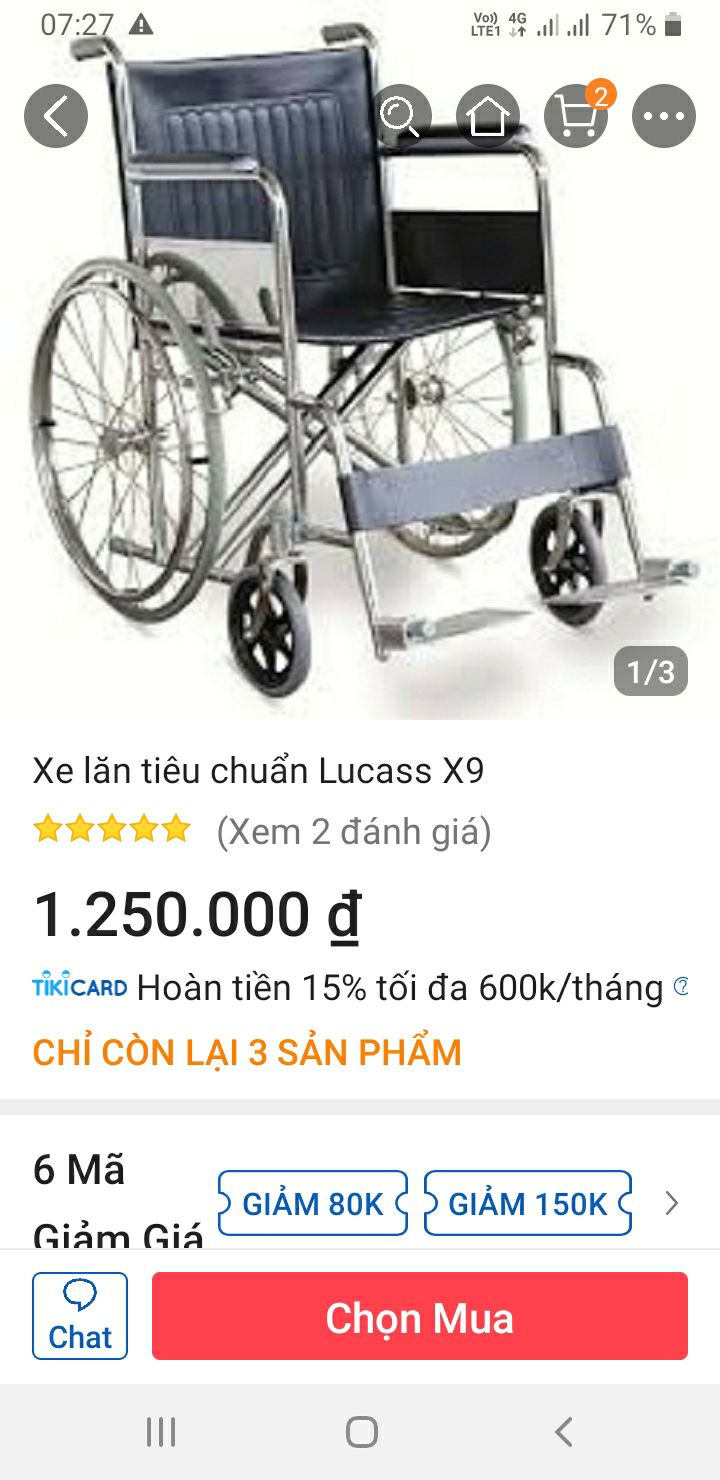Open the more options three-dot menu
The height and width of the screenshot is (1480, 720).
[x=662, y=115]
